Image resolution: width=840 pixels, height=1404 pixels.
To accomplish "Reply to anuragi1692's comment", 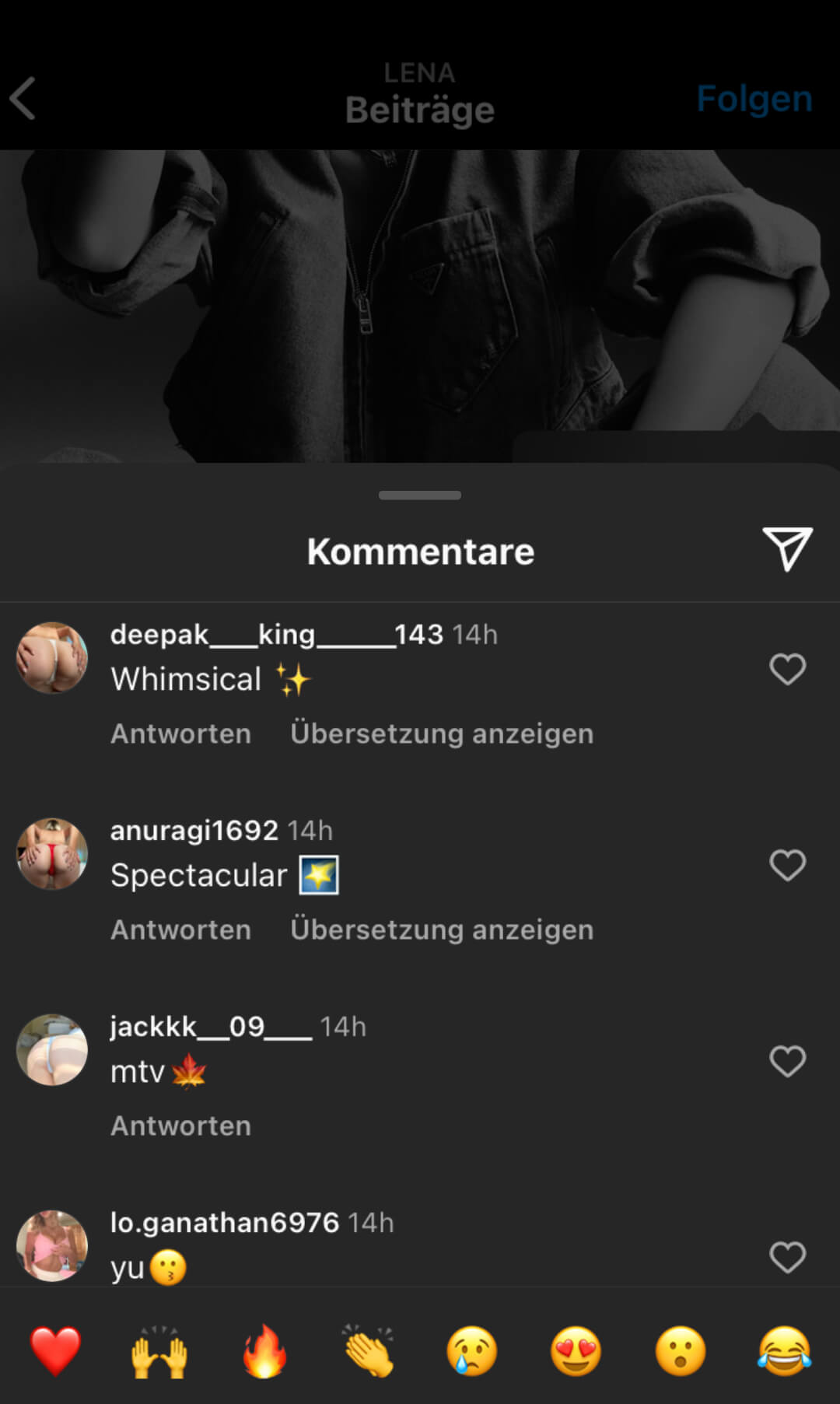I will click(x=180, y=930).
